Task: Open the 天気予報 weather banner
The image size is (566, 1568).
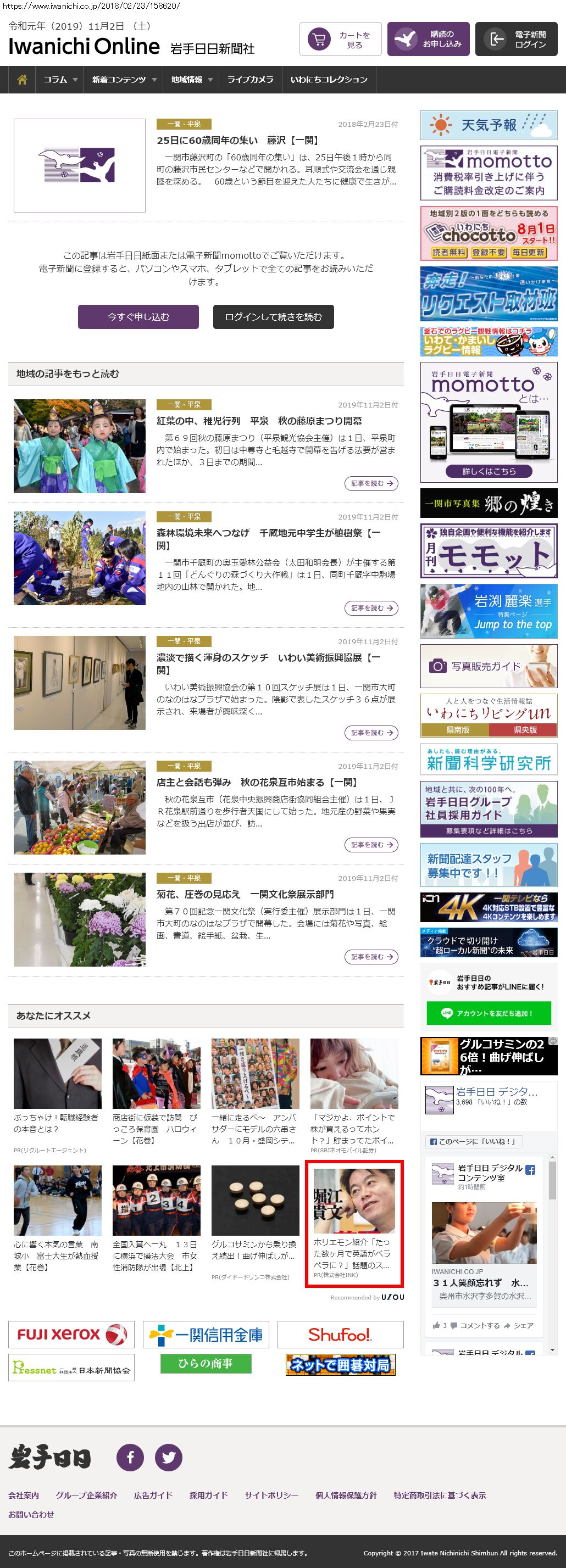Action: (489, 125)
